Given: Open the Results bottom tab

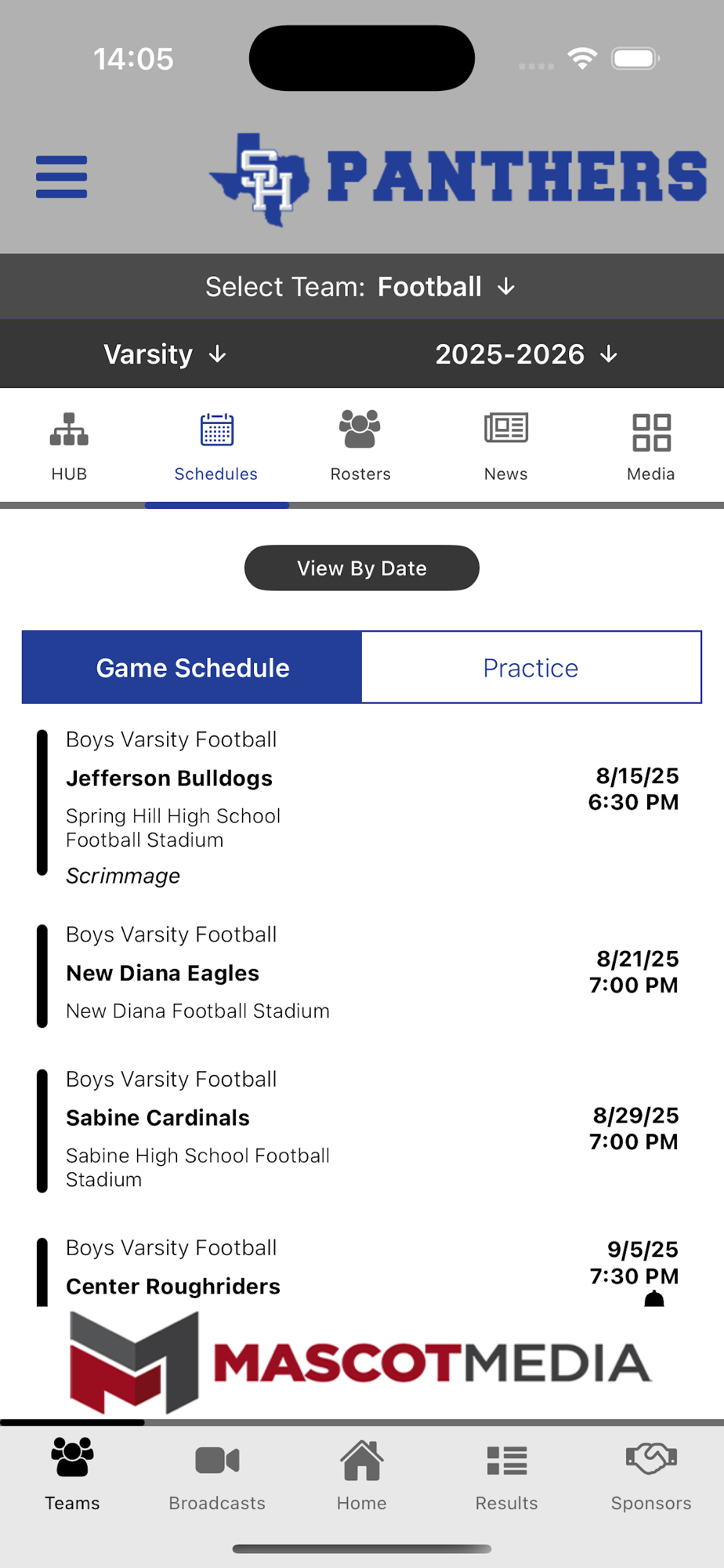Looking at the screenshot, I should coord(506,1474).
